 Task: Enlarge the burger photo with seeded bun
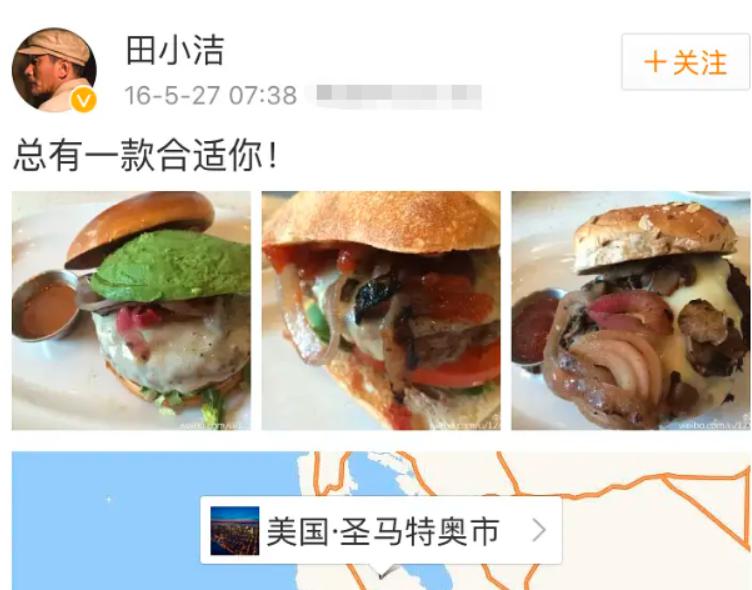point(630,310)
